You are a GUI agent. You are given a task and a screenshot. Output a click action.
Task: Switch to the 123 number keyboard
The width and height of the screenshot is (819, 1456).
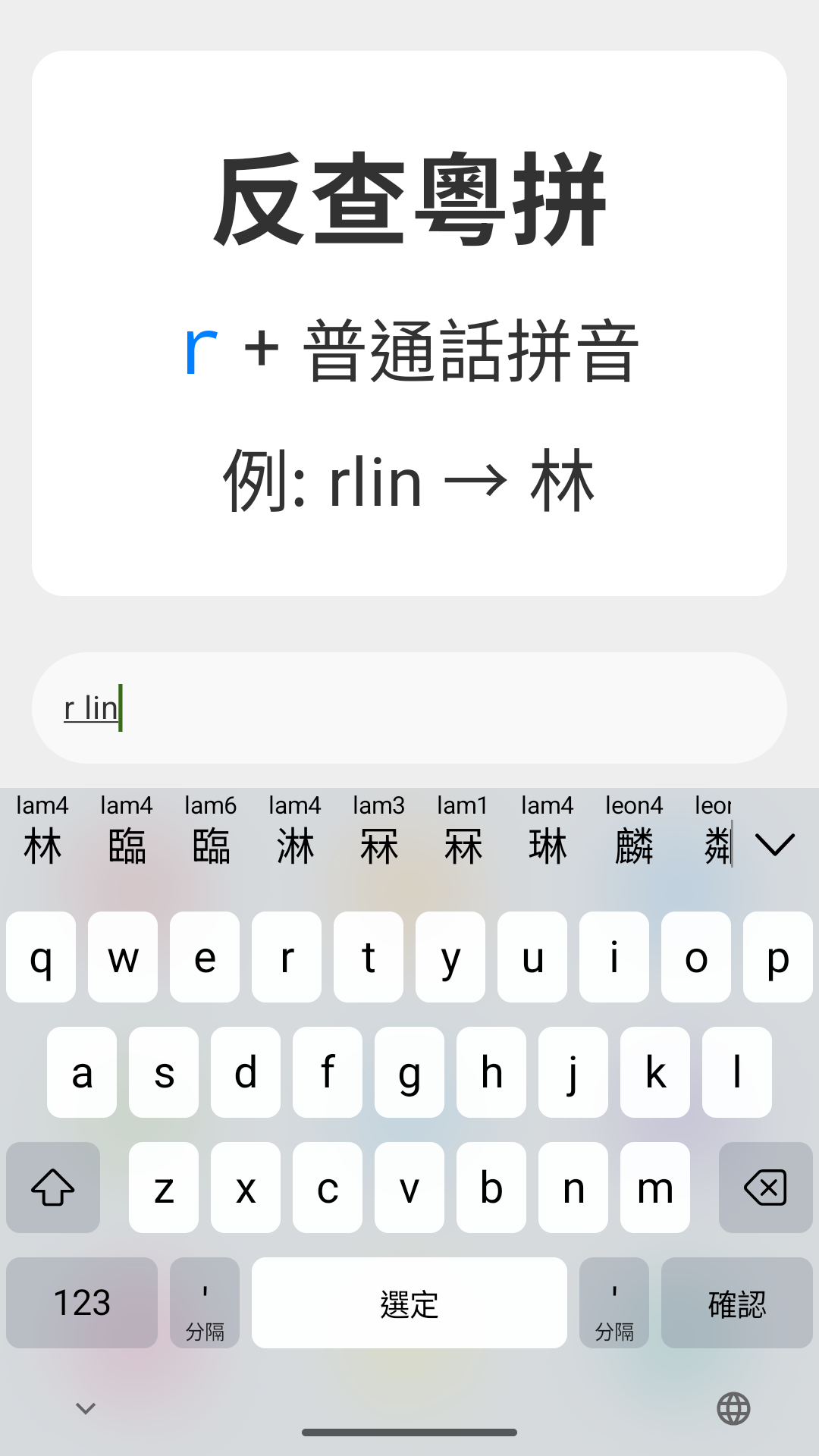click(82, 1303)
